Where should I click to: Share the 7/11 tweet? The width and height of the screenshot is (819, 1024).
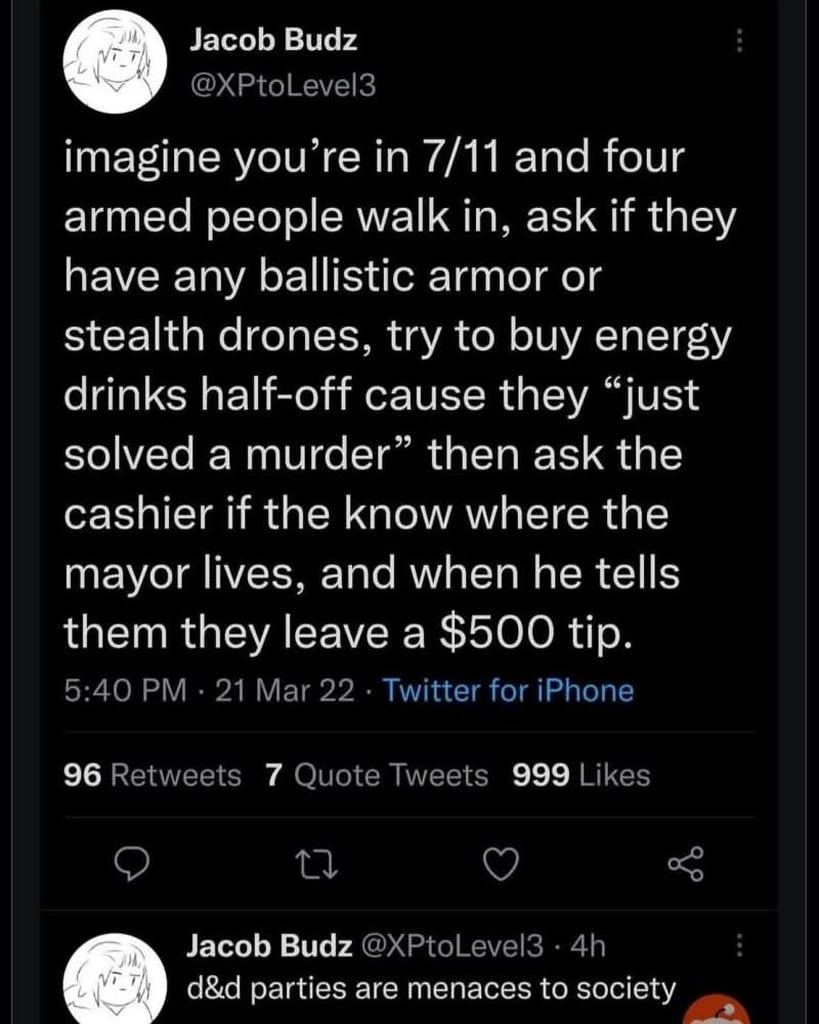[685, 864]
